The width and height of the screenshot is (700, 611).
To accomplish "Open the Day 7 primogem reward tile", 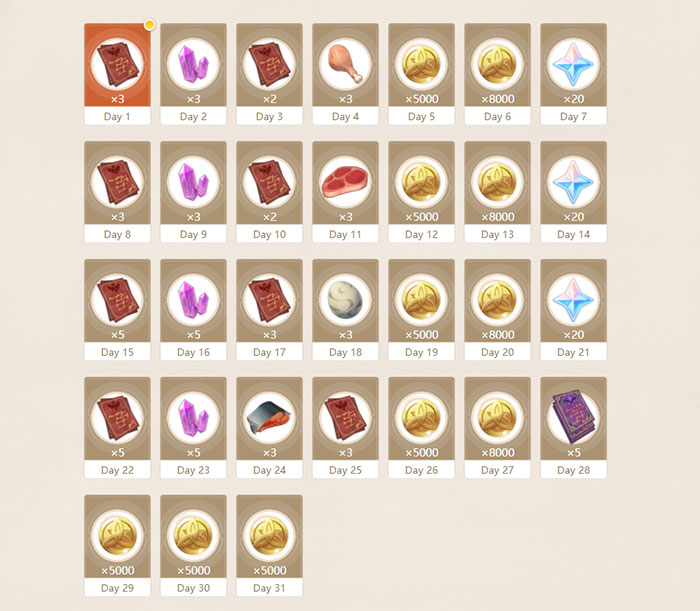I will [x=573, y=73].
